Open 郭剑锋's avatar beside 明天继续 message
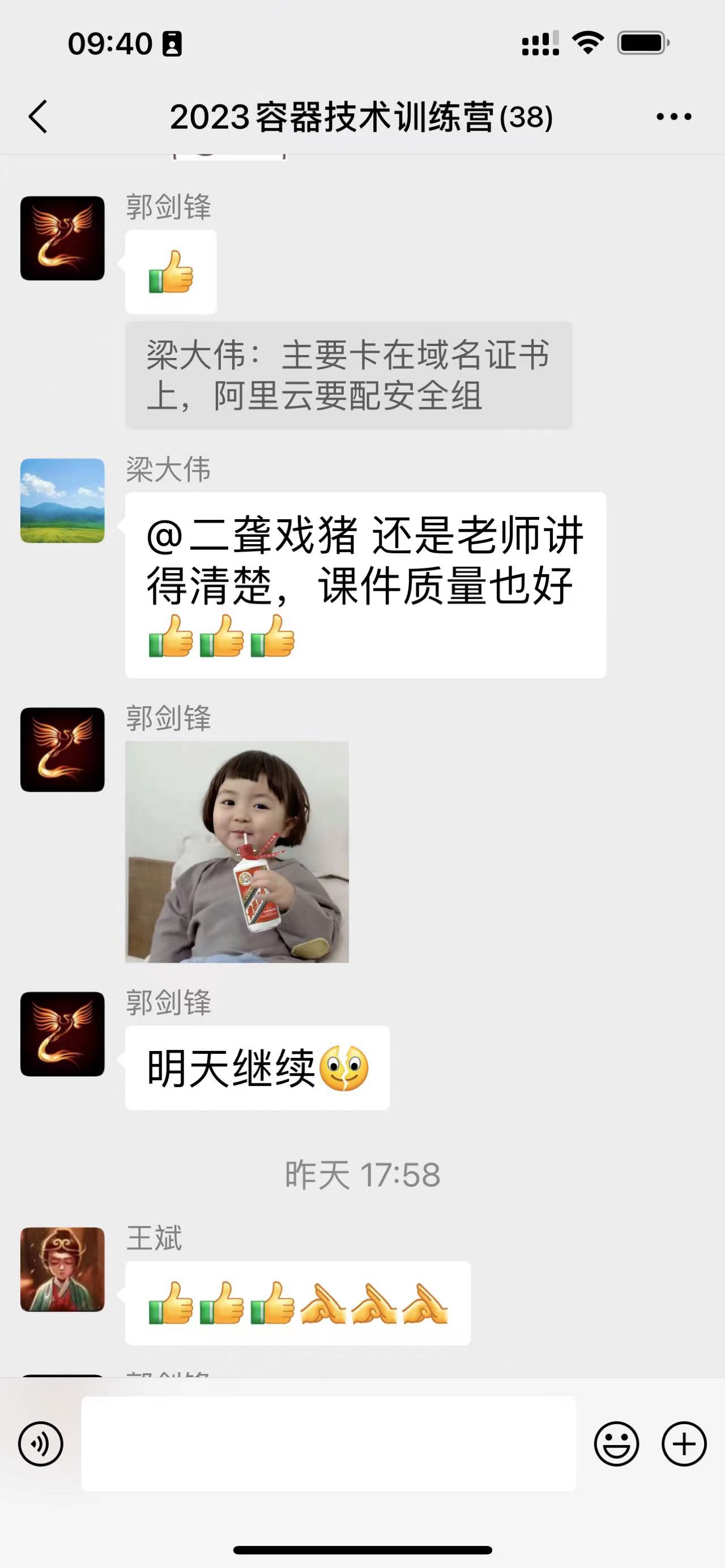The image size is (725, 1568). [x=63, y=1034]
